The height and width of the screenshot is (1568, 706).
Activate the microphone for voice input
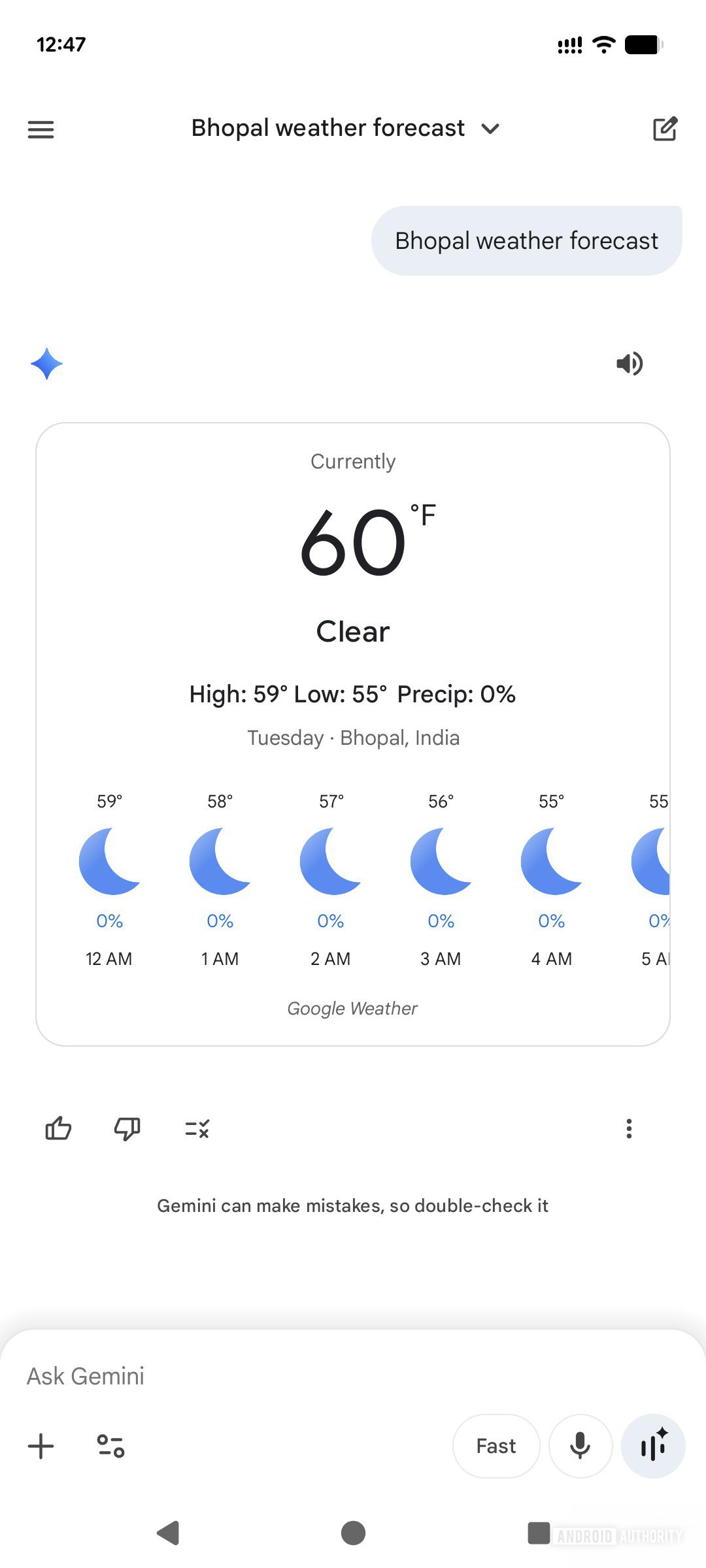point(580,1446)
